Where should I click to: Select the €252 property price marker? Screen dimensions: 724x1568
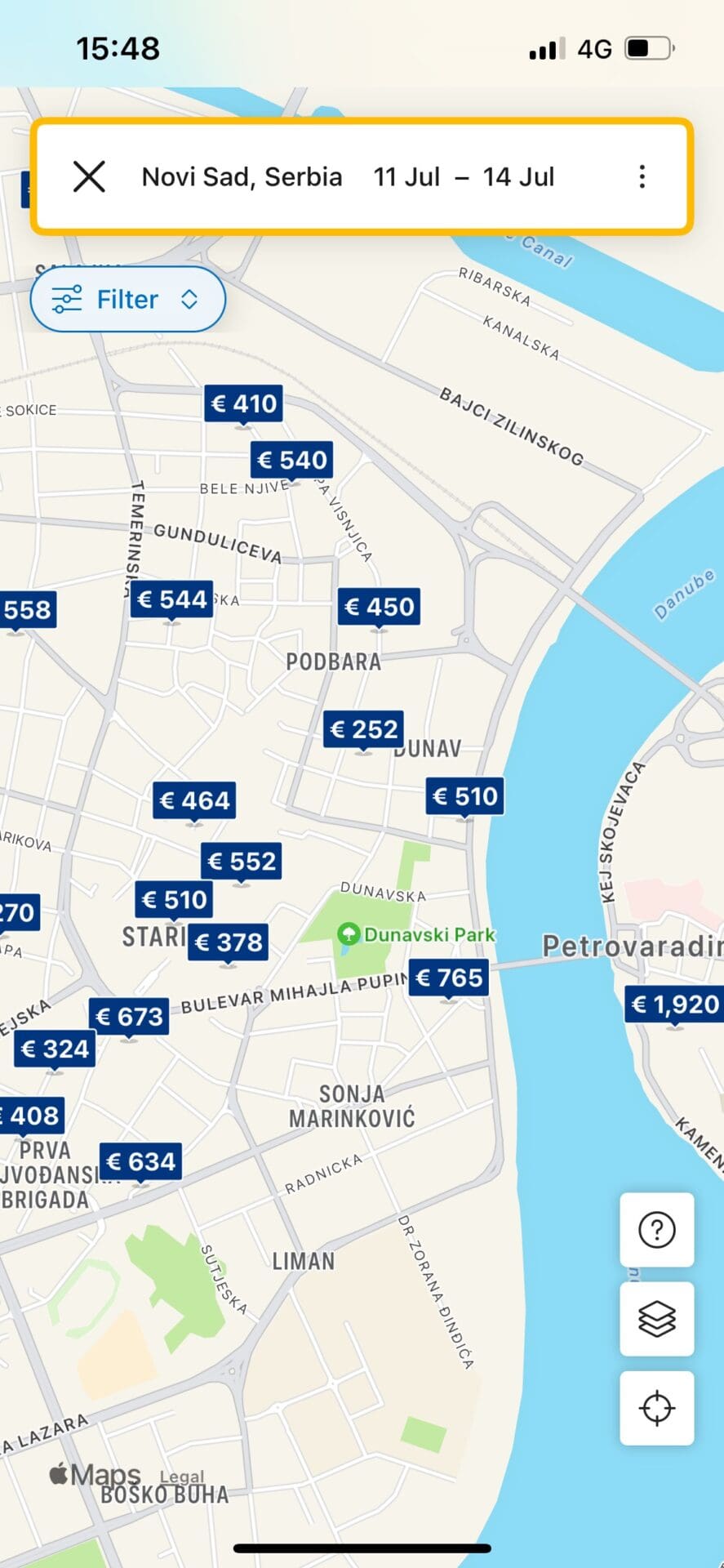364,728
